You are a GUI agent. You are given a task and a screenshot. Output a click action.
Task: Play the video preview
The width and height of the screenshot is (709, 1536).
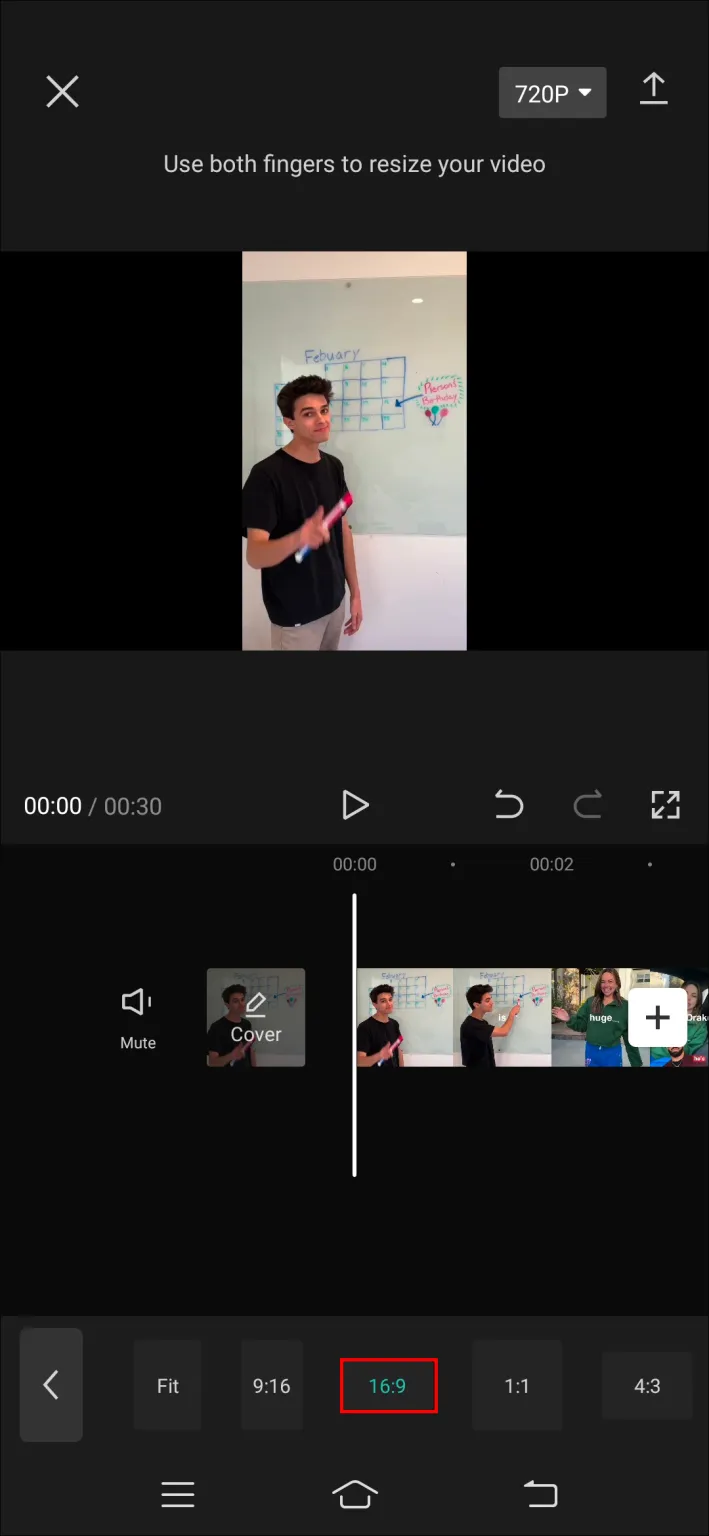point(355,805)
